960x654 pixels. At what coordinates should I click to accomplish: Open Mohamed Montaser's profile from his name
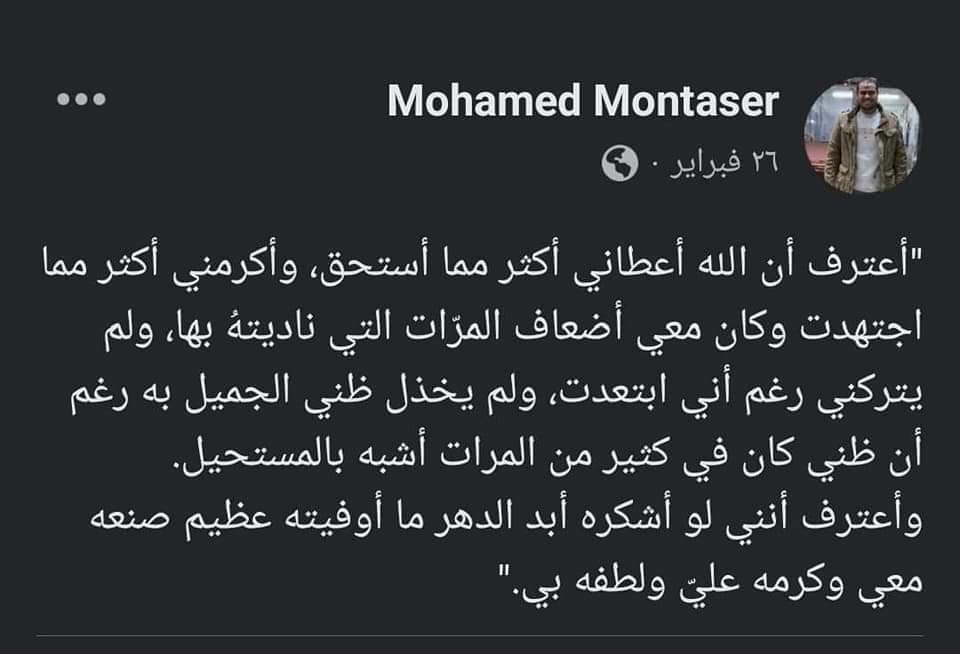(x=582, y=101)
